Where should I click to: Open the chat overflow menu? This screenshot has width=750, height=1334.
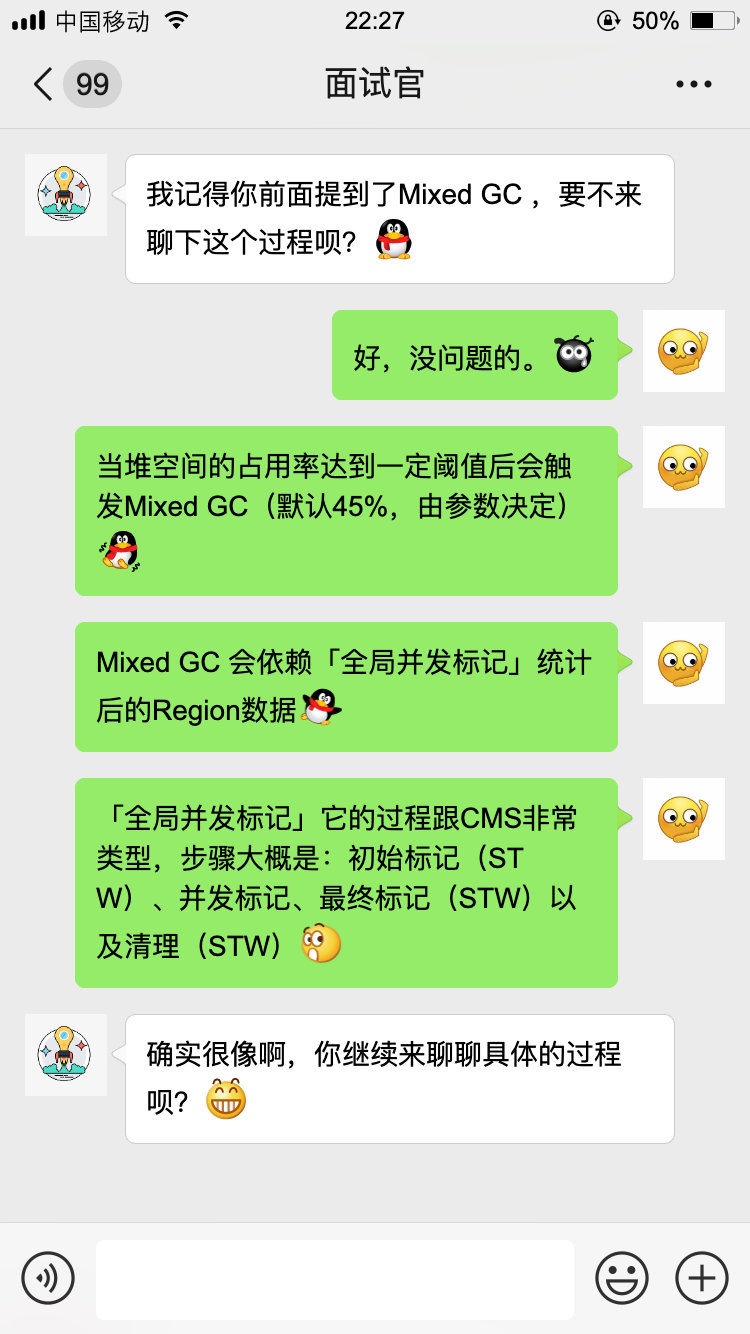coord(694,84)
